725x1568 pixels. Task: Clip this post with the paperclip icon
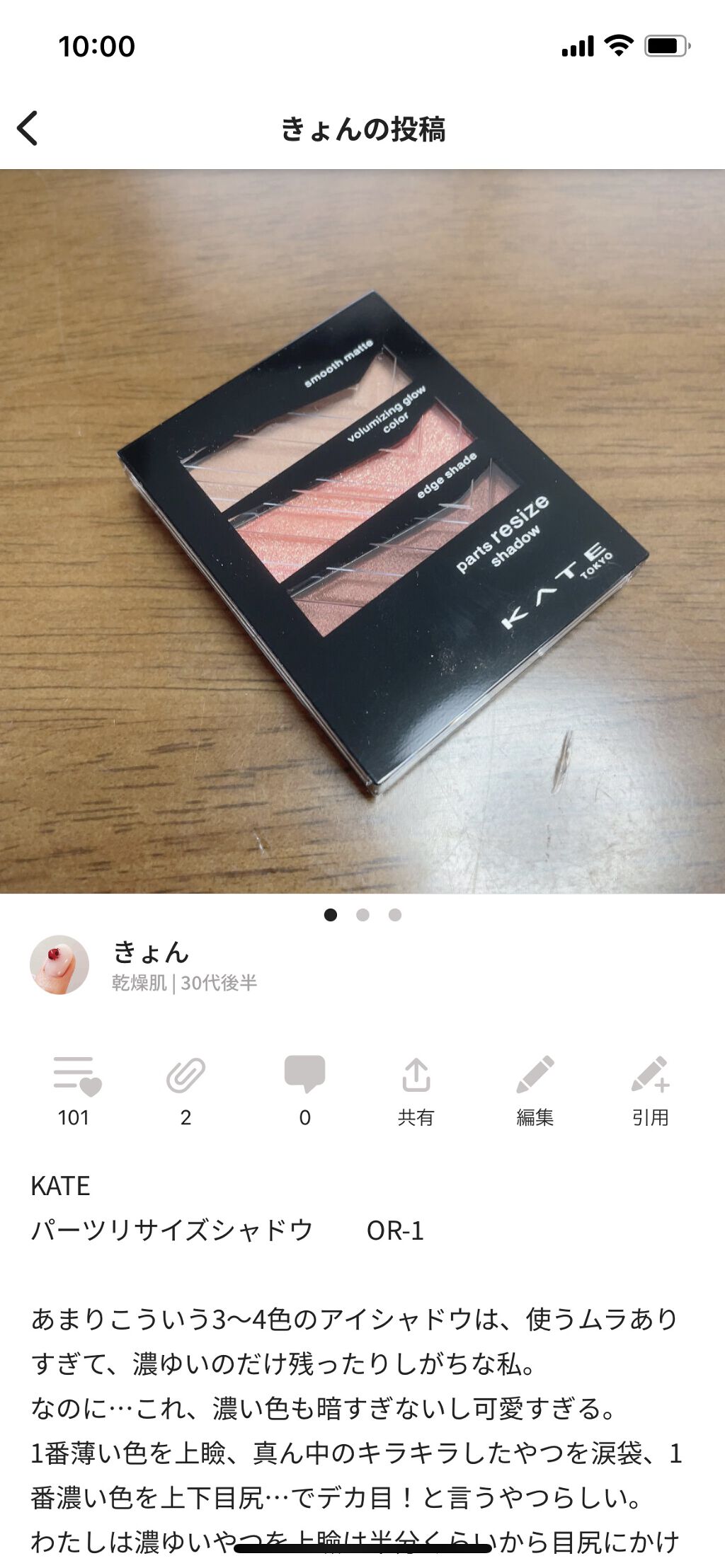[x=185, y=1078]
